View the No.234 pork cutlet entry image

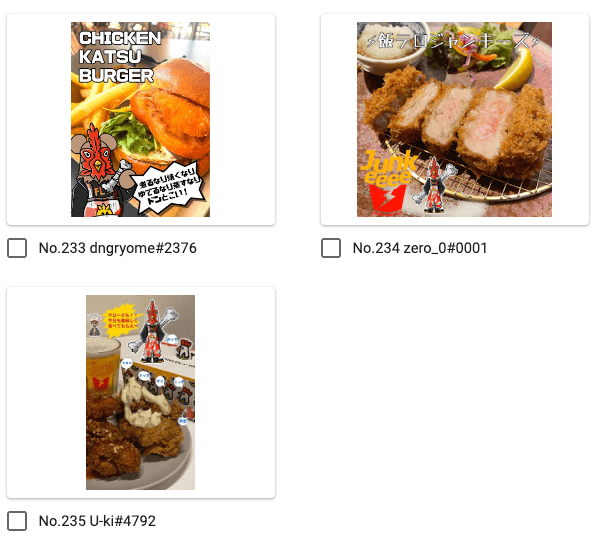coord(454,120)
